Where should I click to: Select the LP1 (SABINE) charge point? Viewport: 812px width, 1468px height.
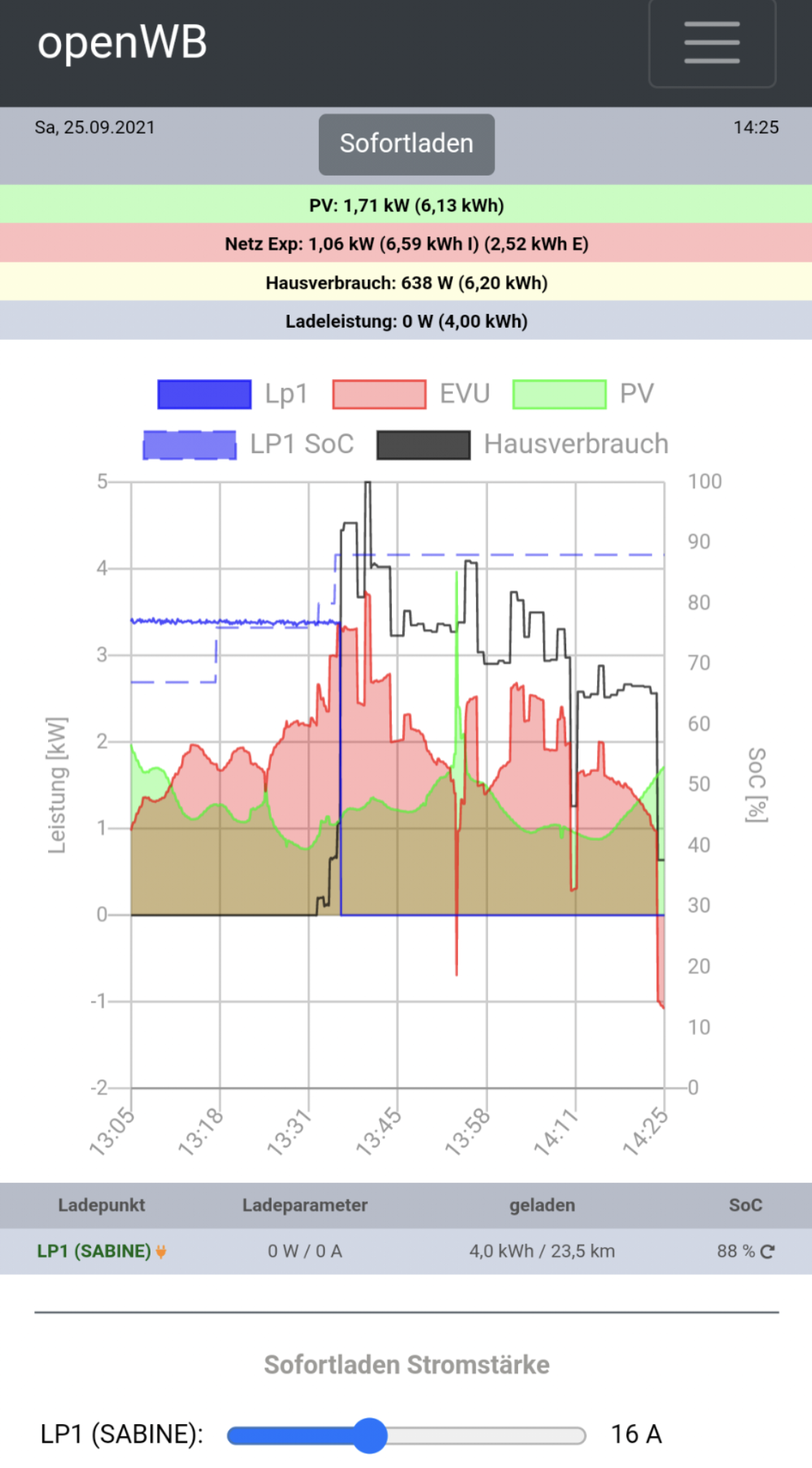click(x=94, y=1251)
